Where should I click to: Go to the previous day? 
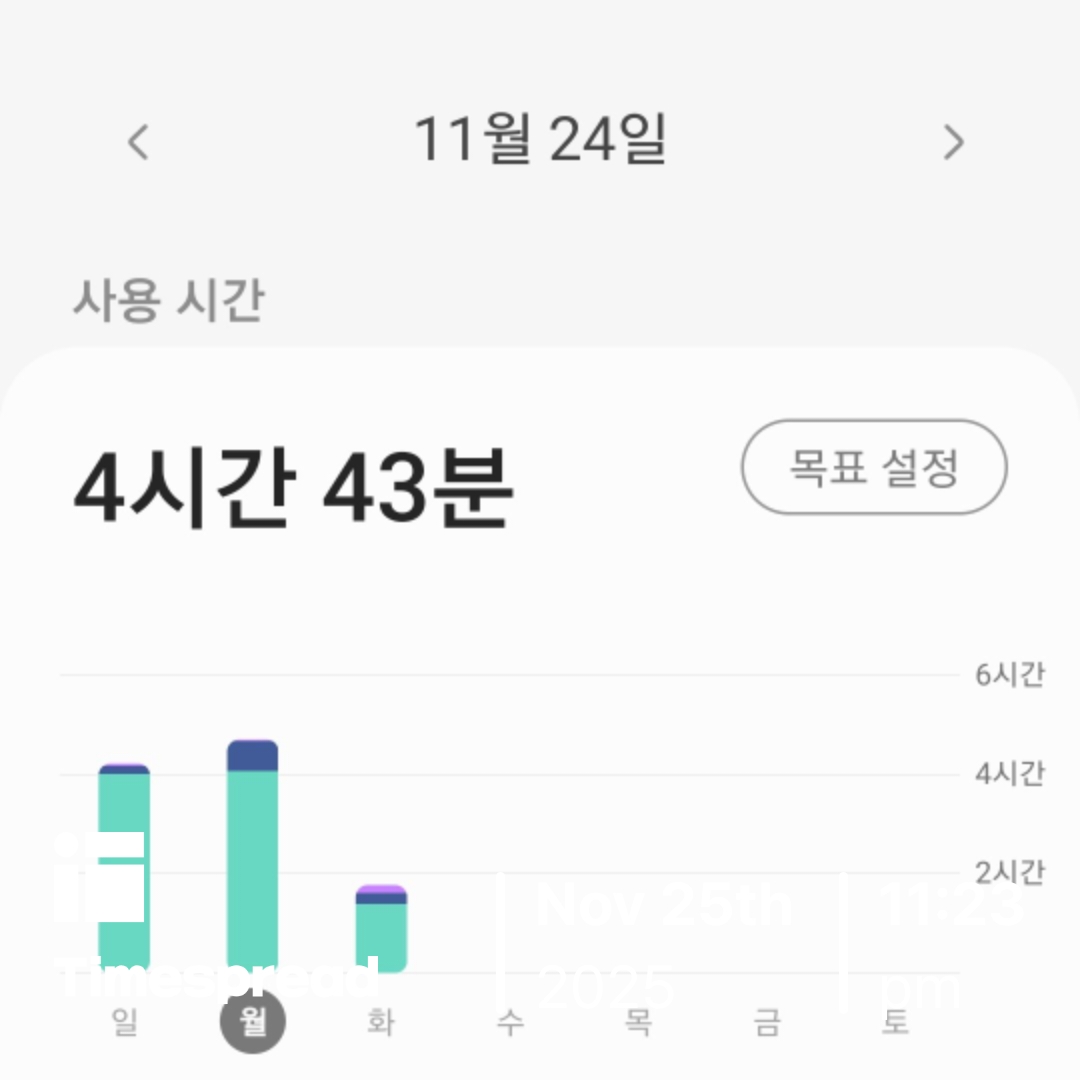coord(139,142)
